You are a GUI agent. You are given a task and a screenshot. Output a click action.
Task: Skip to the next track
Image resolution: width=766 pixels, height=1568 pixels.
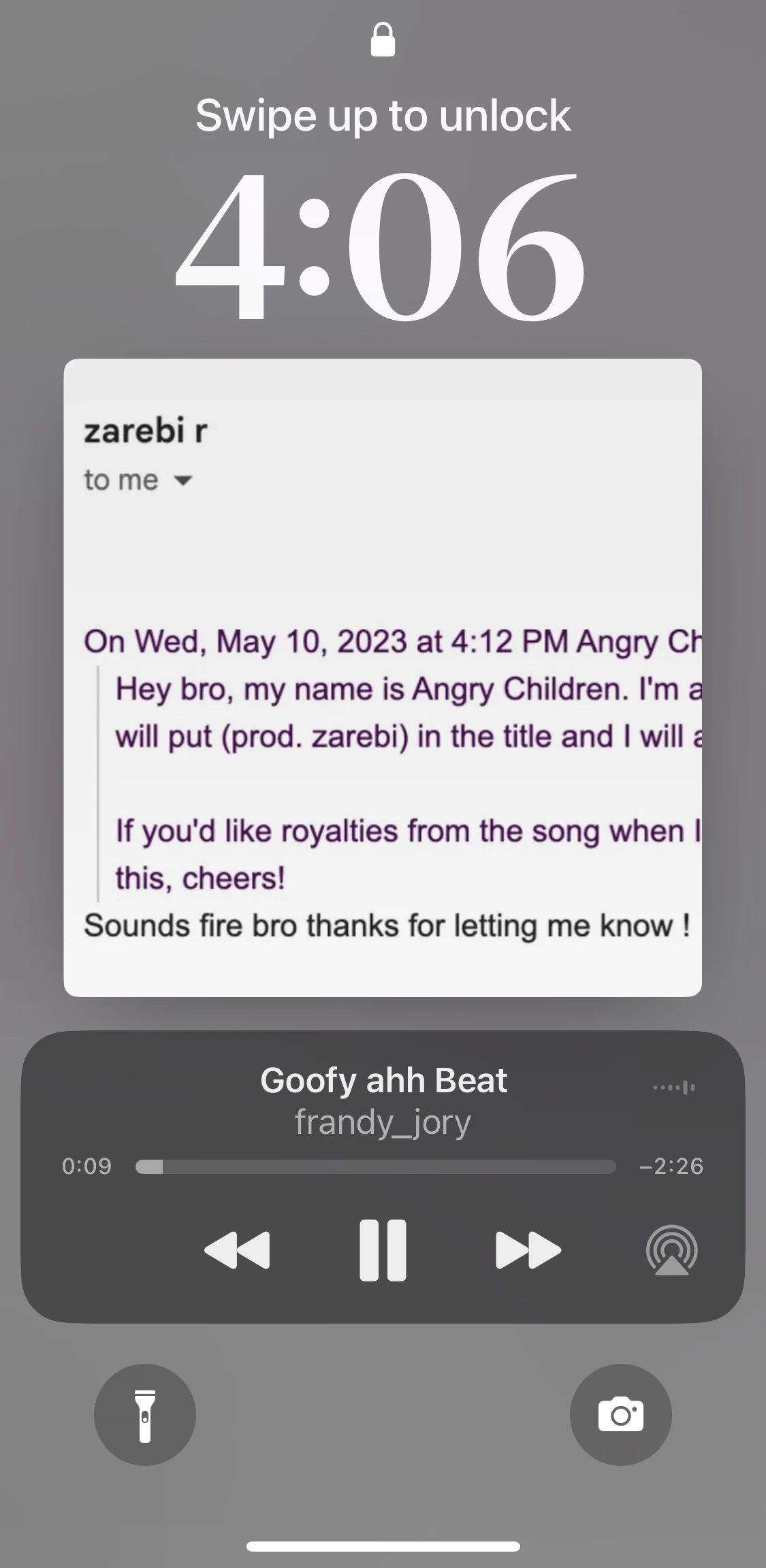tap(528, 1250)
